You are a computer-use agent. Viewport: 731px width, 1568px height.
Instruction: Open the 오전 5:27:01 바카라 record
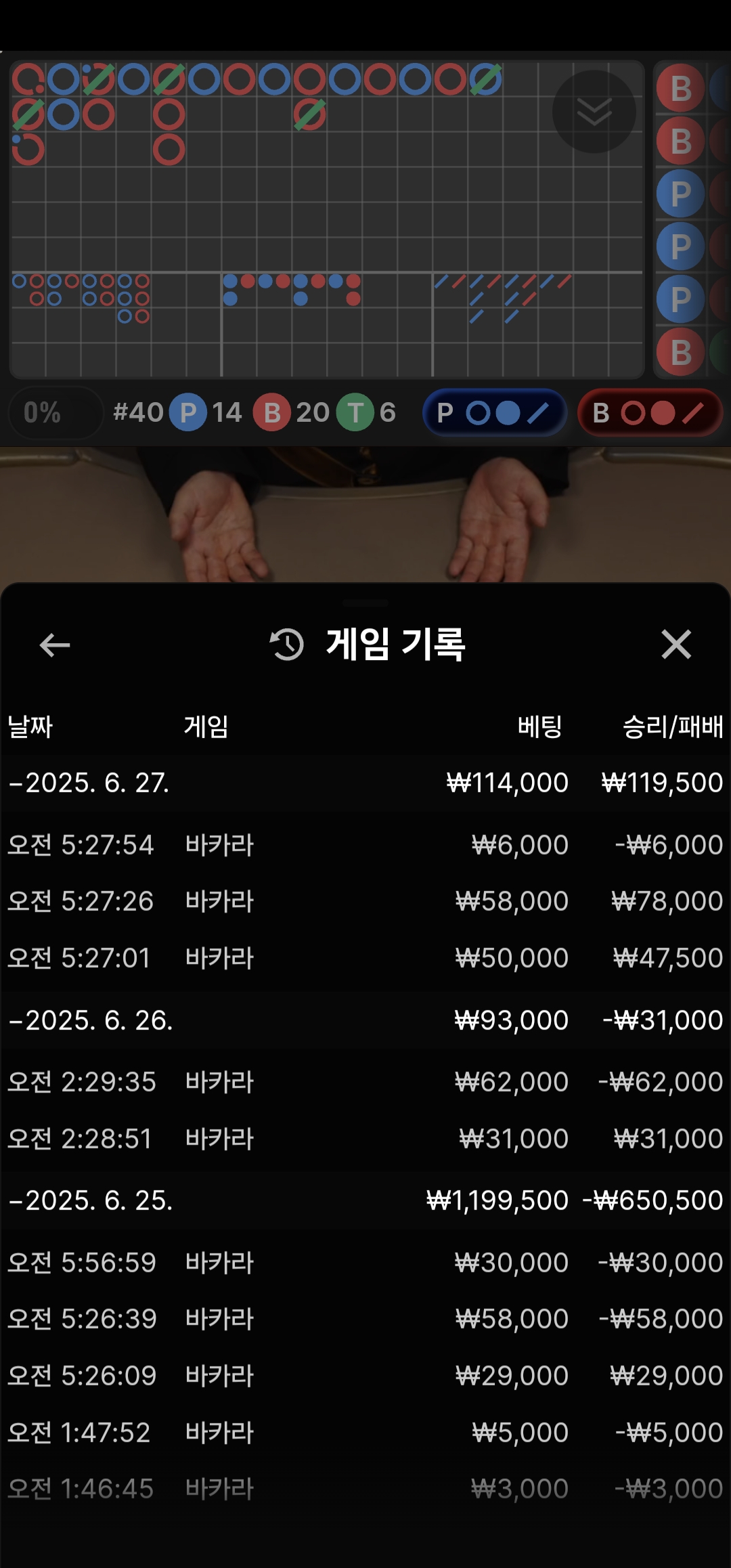(365, 958)
